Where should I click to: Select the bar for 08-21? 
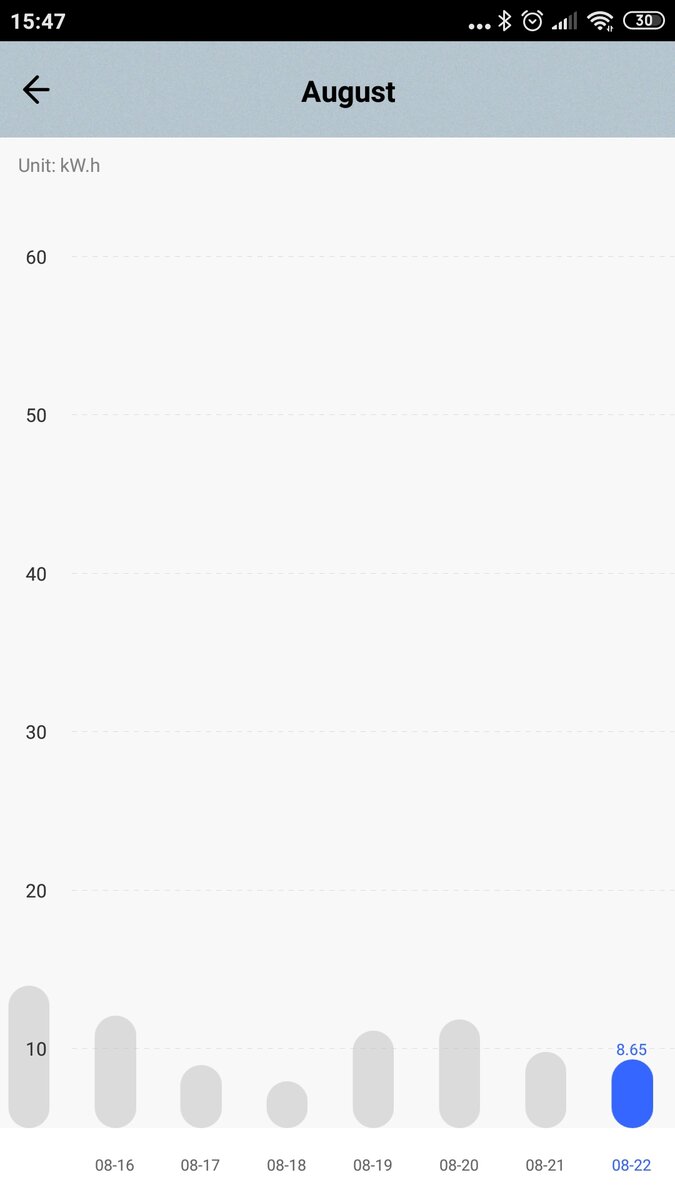pos(545,1090)
